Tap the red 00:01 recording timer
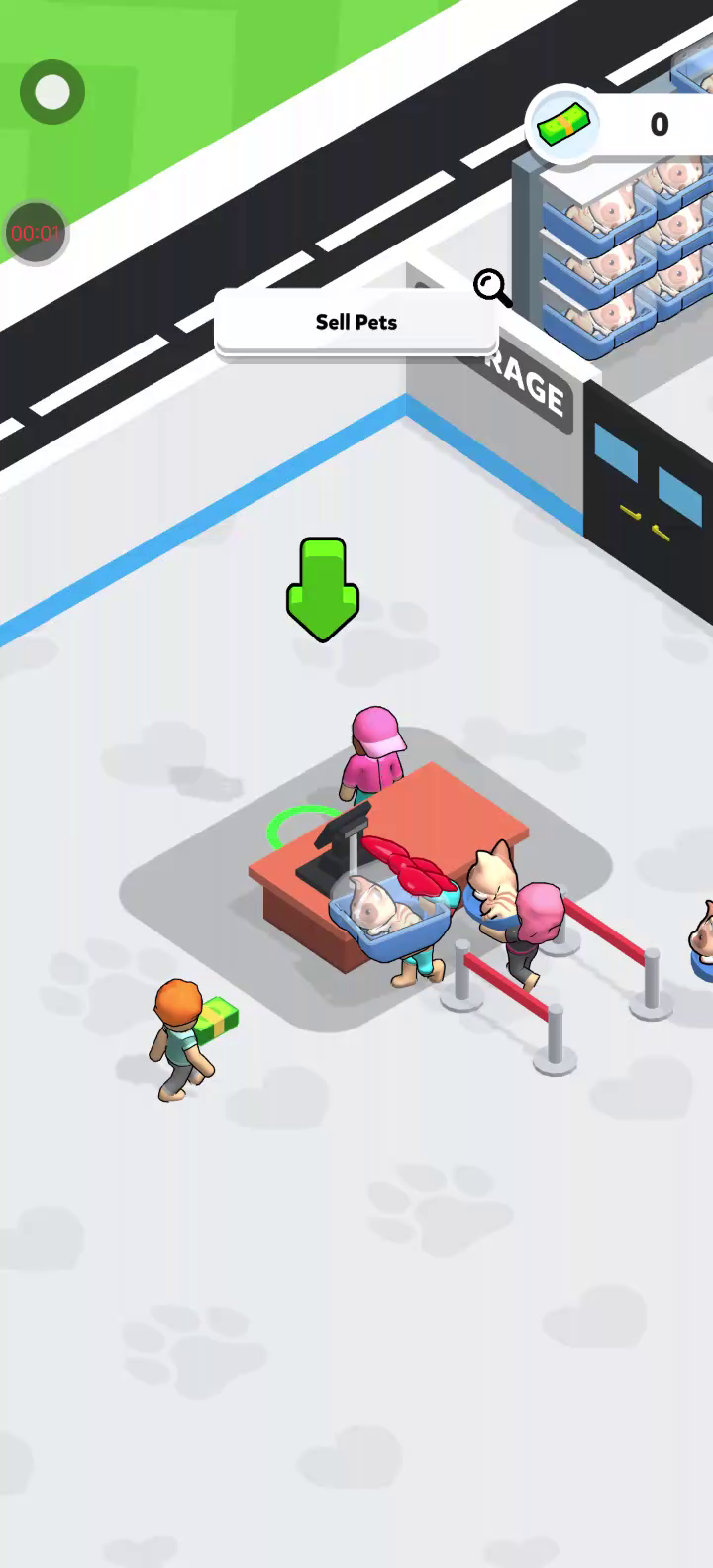The image size is (713, 1568). tap(36, 234)
